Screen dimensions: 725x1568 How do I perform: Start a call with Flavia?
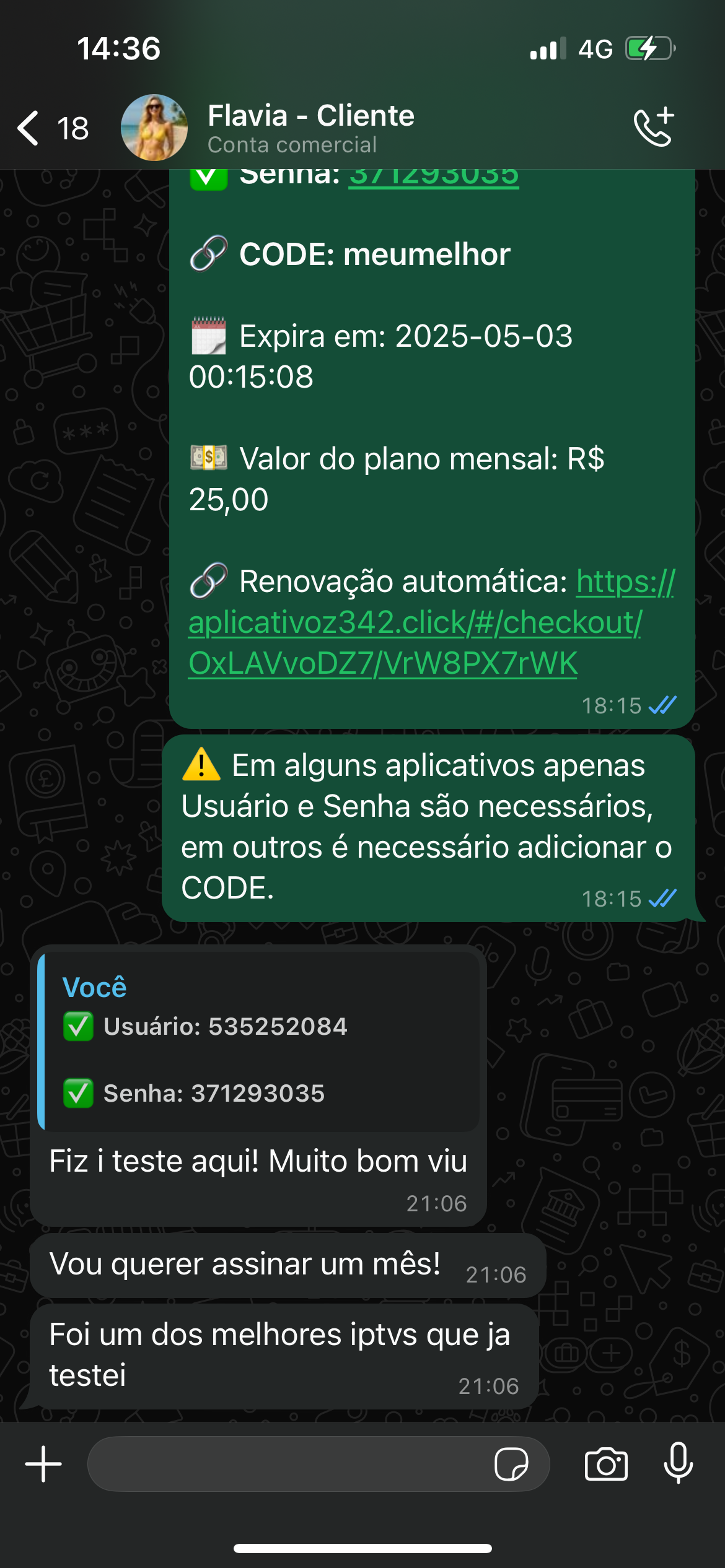click(x=654, y=127)
